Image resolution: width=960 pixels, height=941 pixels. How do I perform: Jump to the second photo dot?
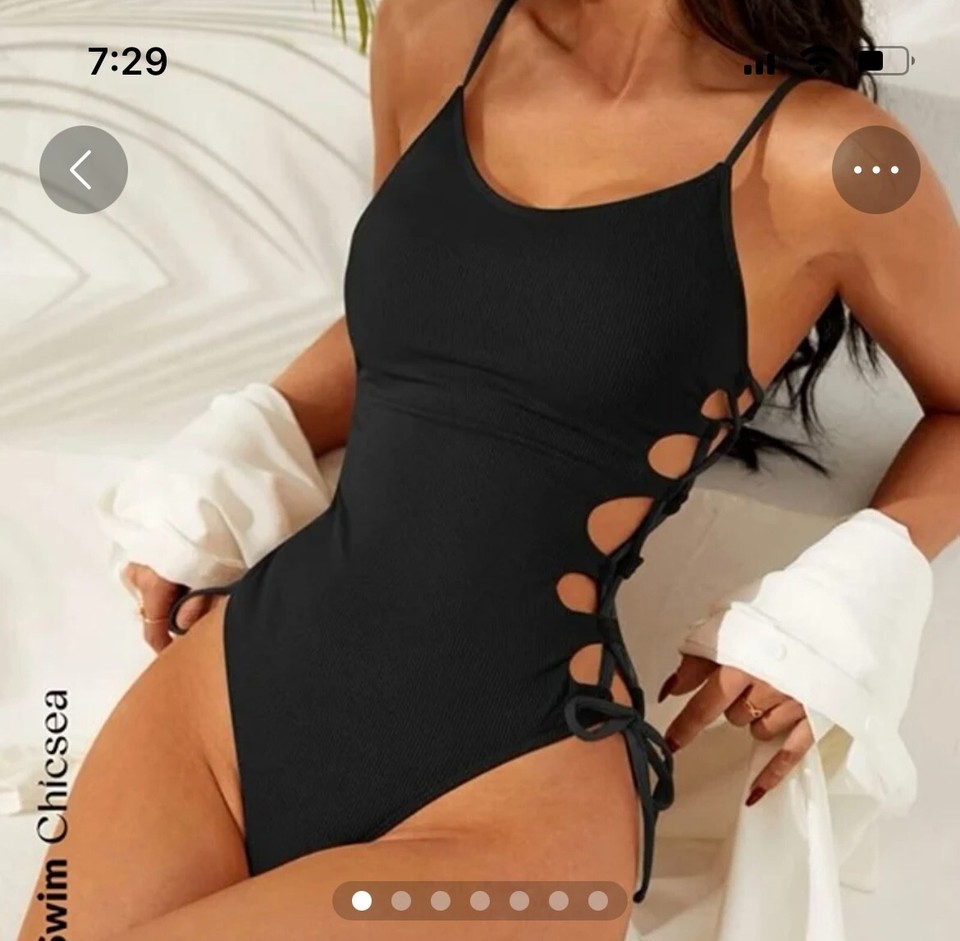tap(401, 901)
